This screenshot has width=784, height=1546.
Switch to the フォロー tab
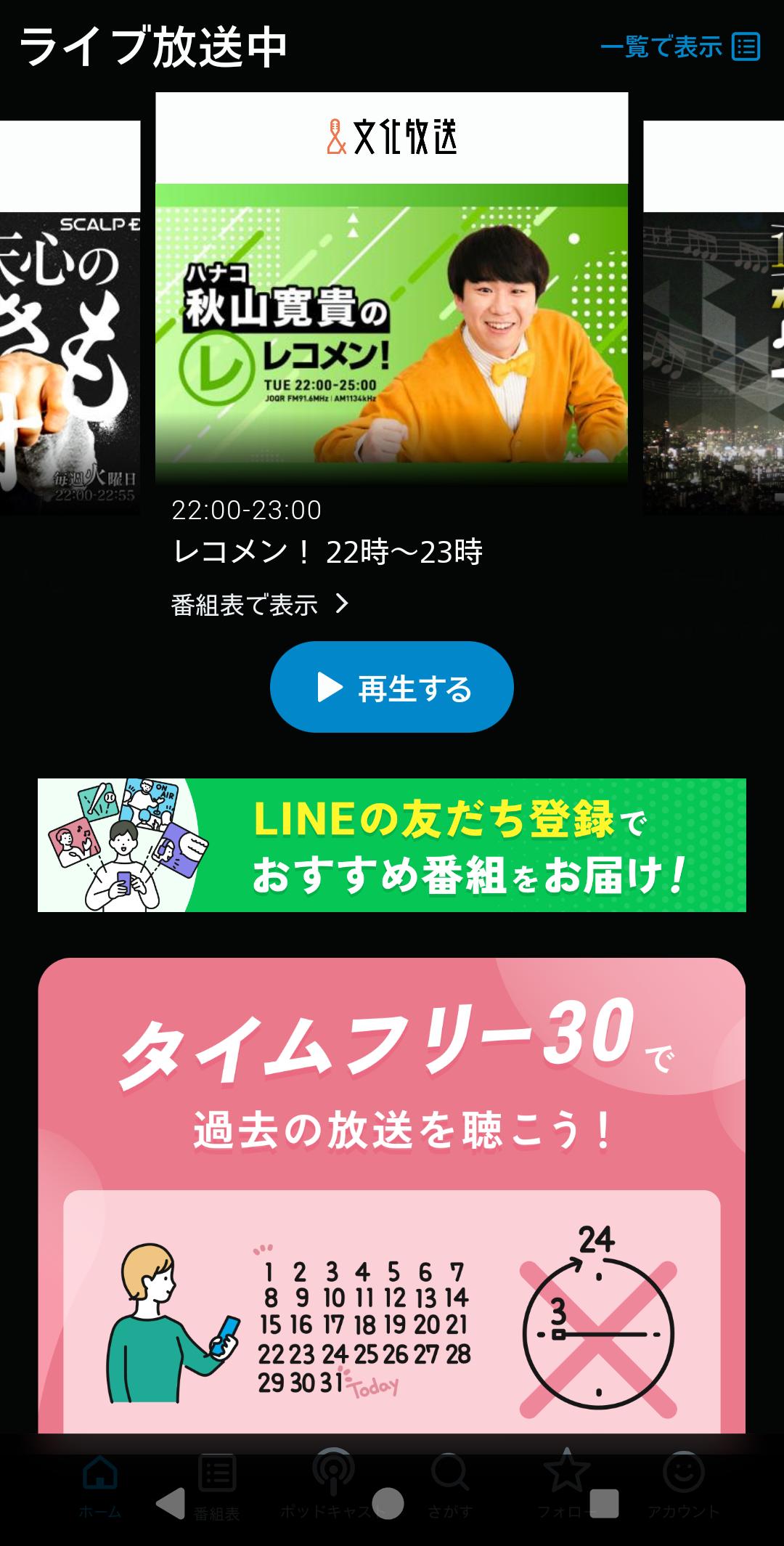[566, 1485]
